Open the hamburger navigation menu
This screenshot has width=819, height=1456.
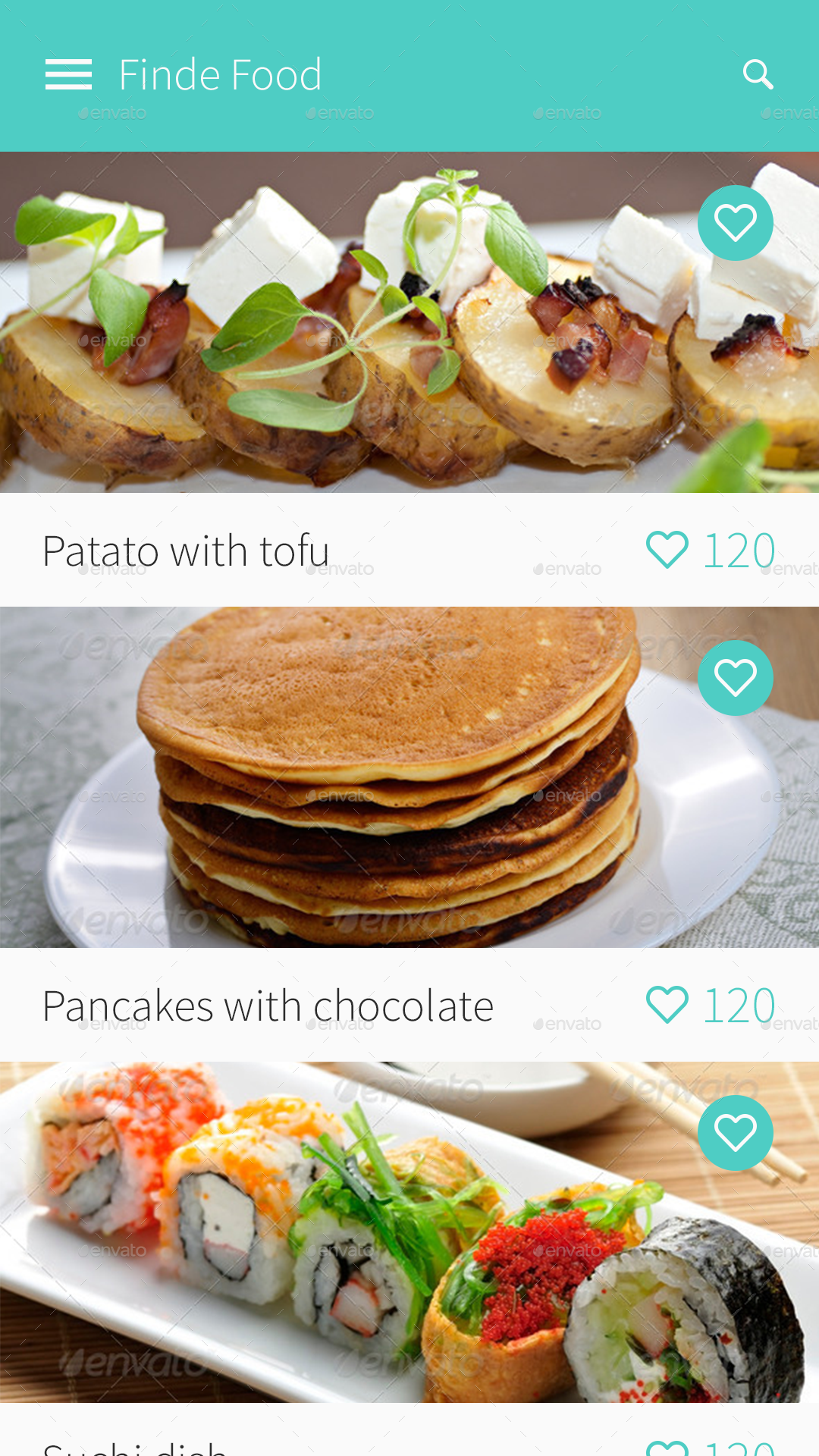point(67,74)
